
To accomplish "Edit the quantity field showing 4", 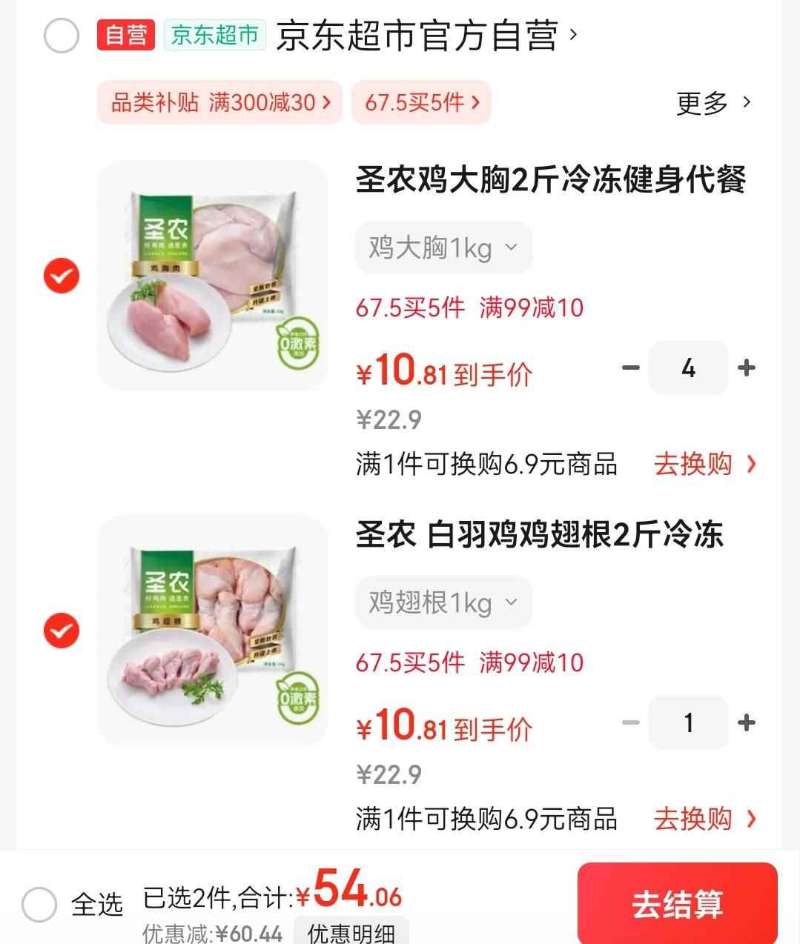I will point(688,368).
